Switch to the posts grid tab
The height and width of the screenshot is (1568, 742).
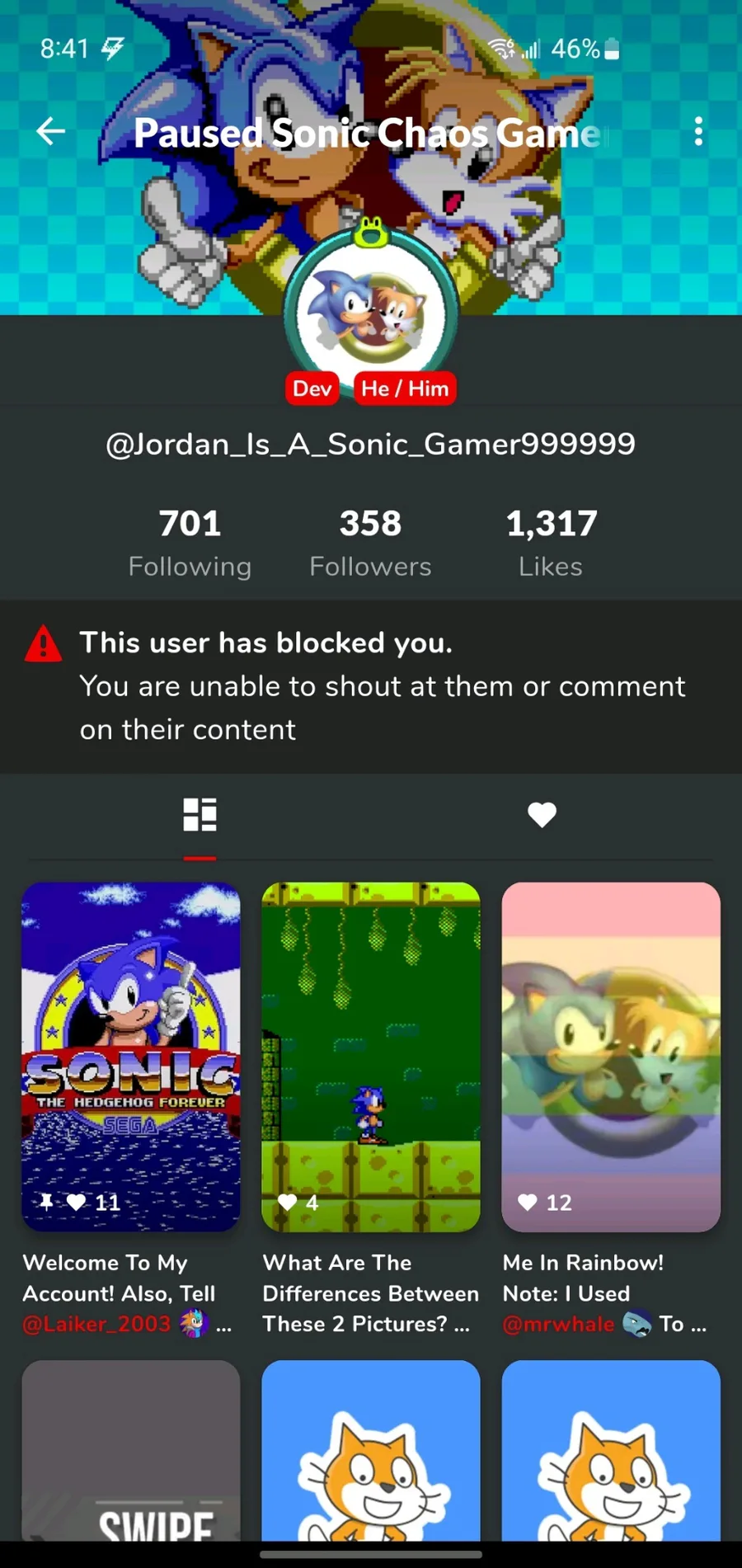tap(200, 815)
